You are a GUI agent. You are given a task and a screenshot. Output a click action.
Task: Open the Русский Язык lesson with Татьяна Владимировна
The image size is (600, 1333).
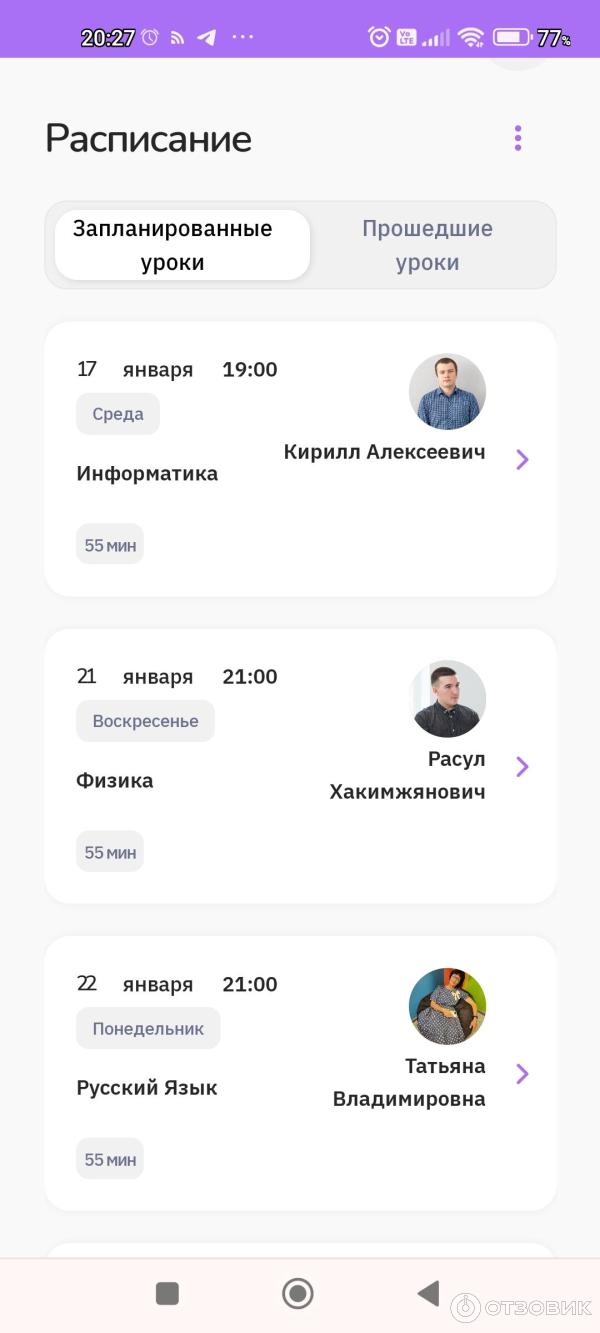(x=300, y=1073)
